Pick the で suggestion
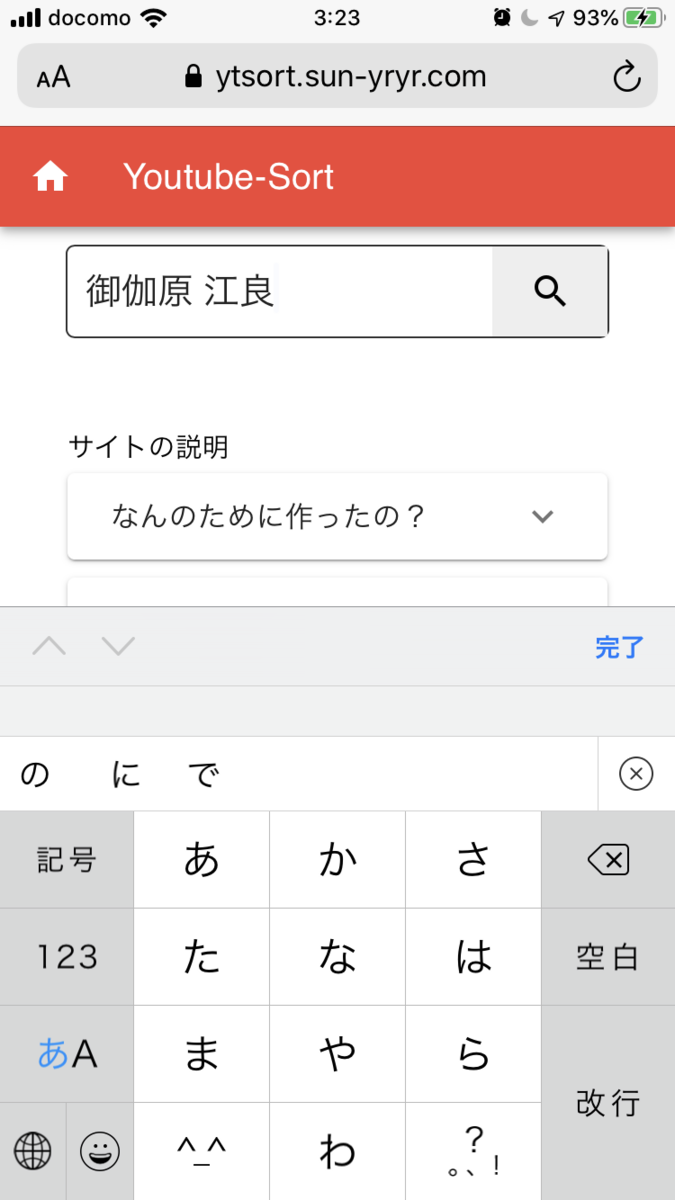Viewport: 675px width, 1200px height. 204,774
